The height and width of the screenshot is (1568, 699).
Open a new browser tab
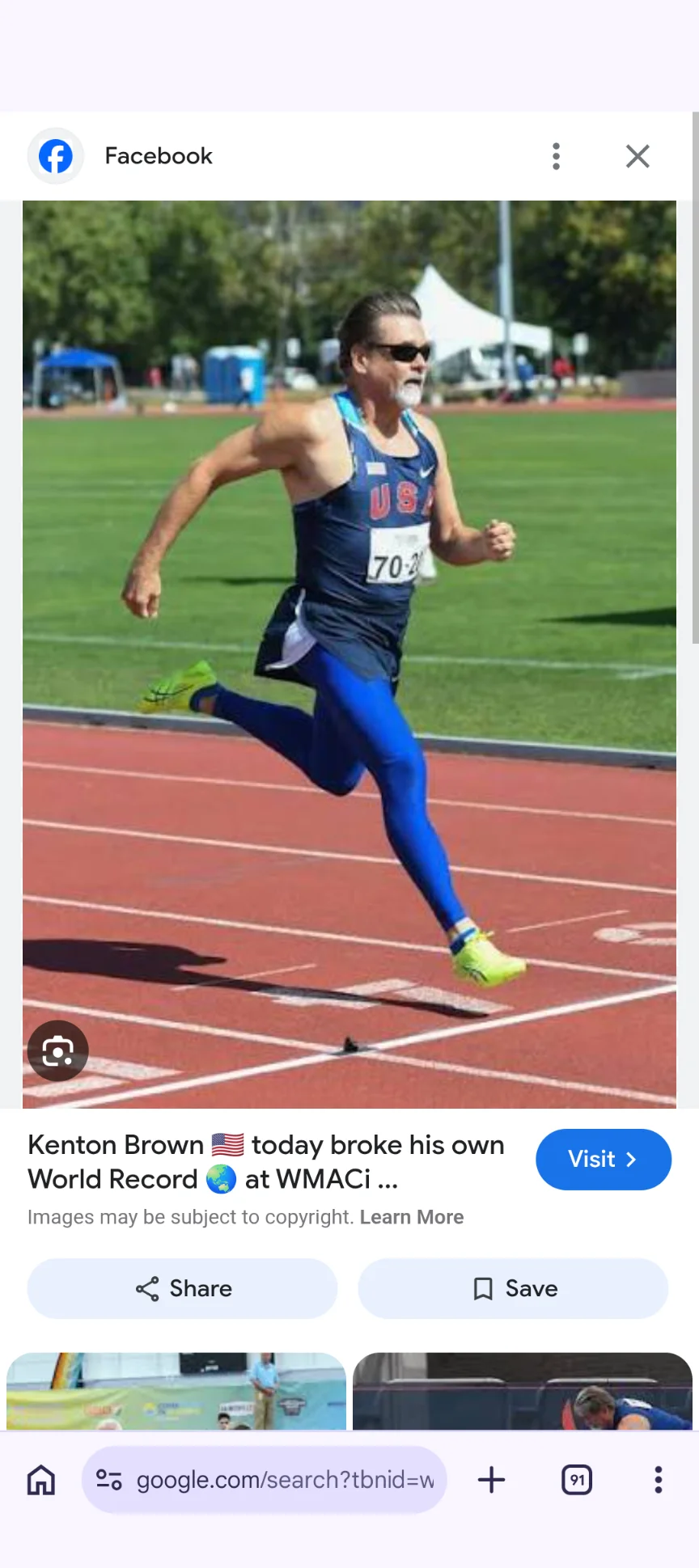pos(491,1480)
